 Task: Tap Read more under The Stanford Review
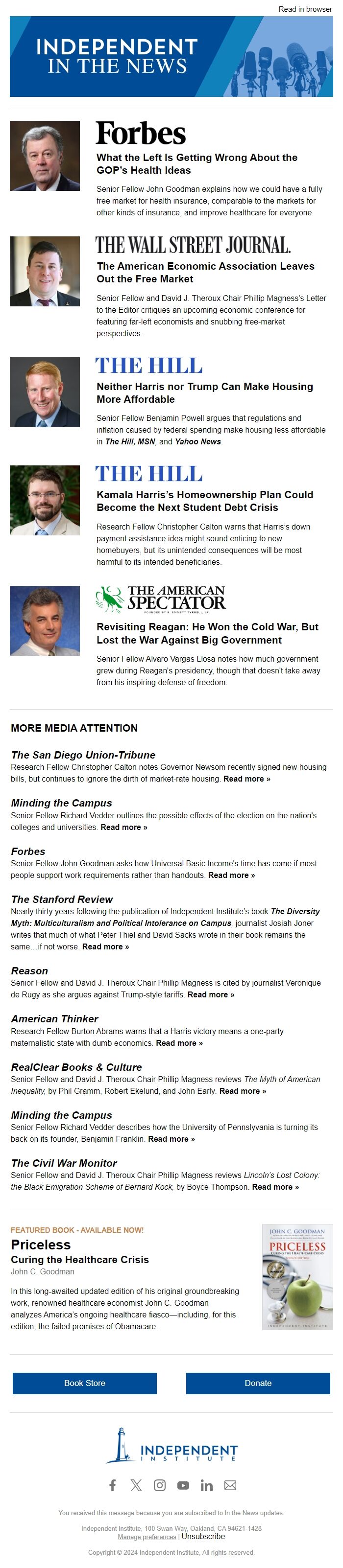[105, 946]
